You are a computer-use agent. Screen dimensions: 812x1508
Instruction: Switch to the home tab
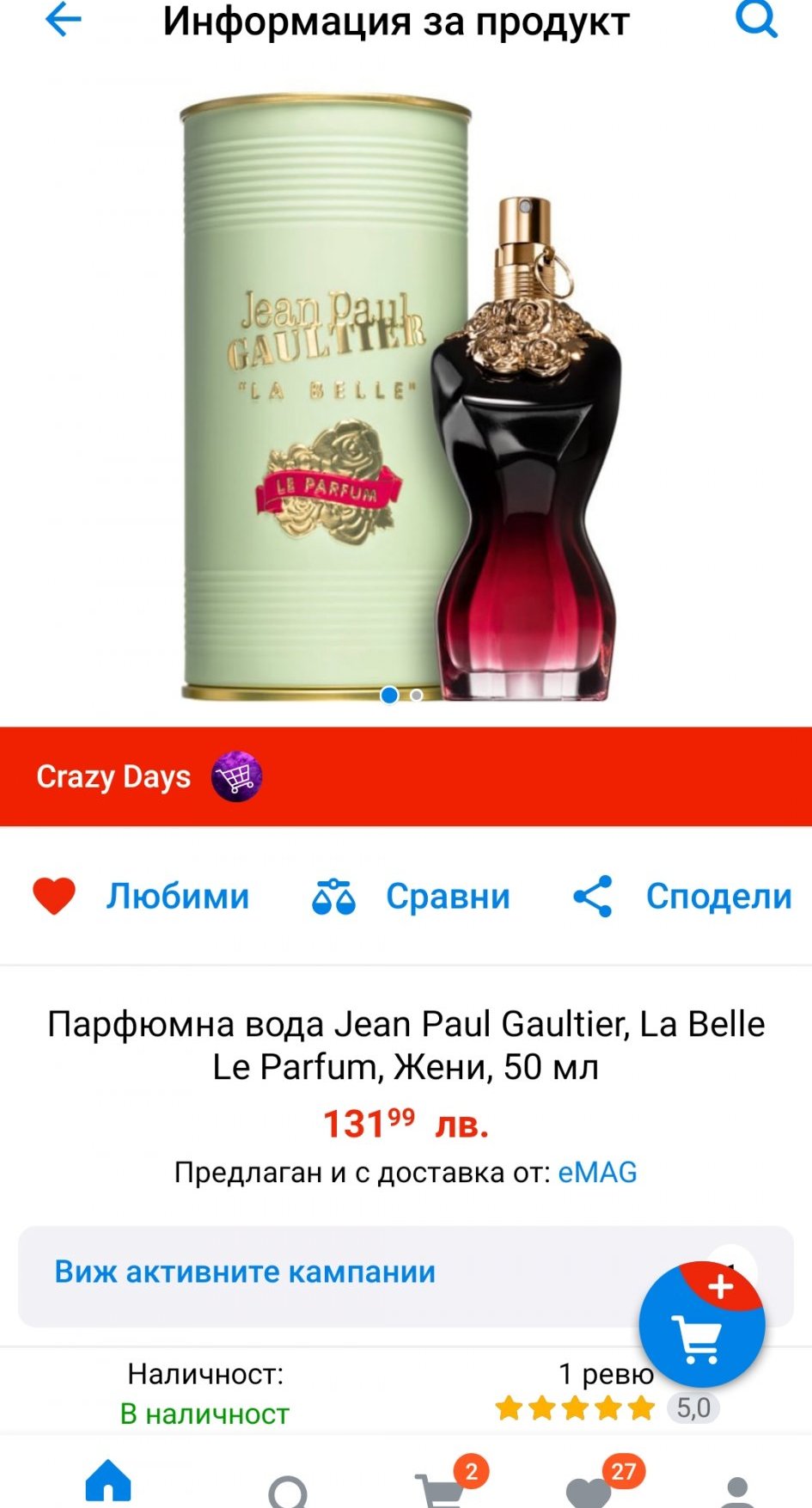[x=108, y=1482]
